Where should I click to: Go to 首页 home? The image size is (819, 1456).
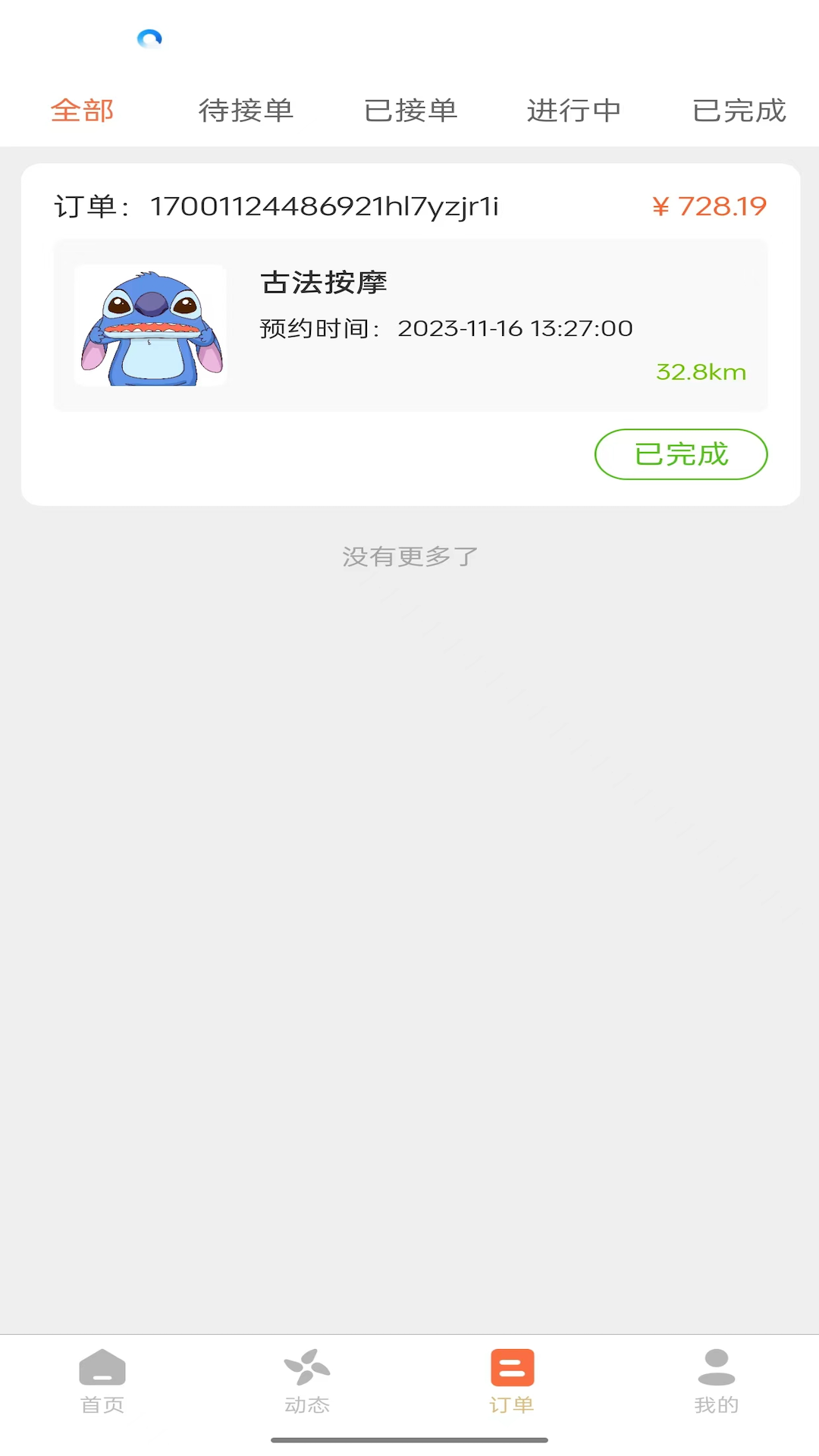[102, 1382]
